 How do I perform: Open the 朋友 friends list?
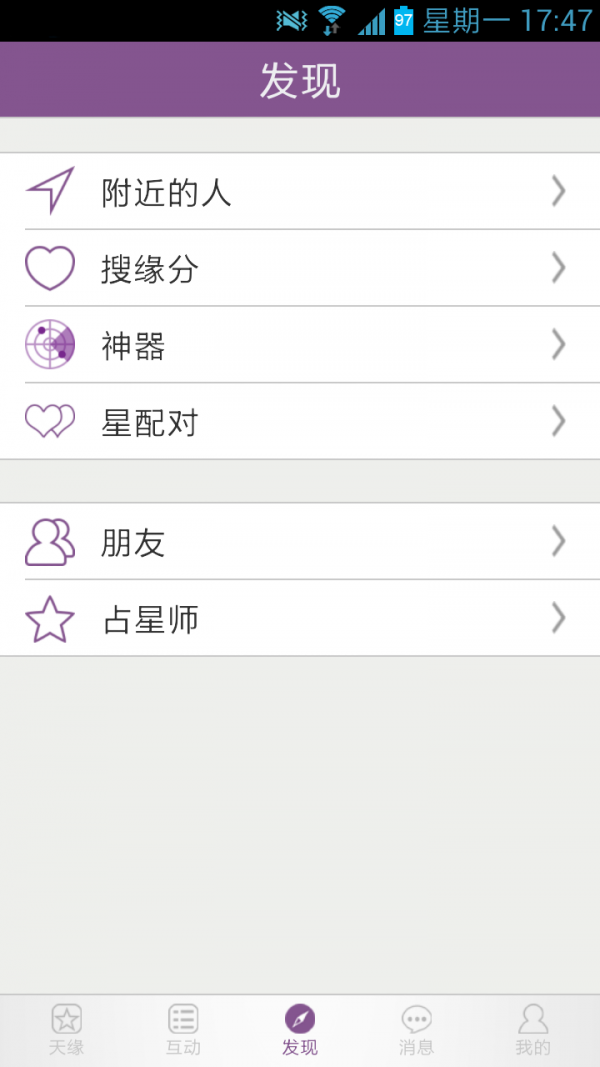300,542
